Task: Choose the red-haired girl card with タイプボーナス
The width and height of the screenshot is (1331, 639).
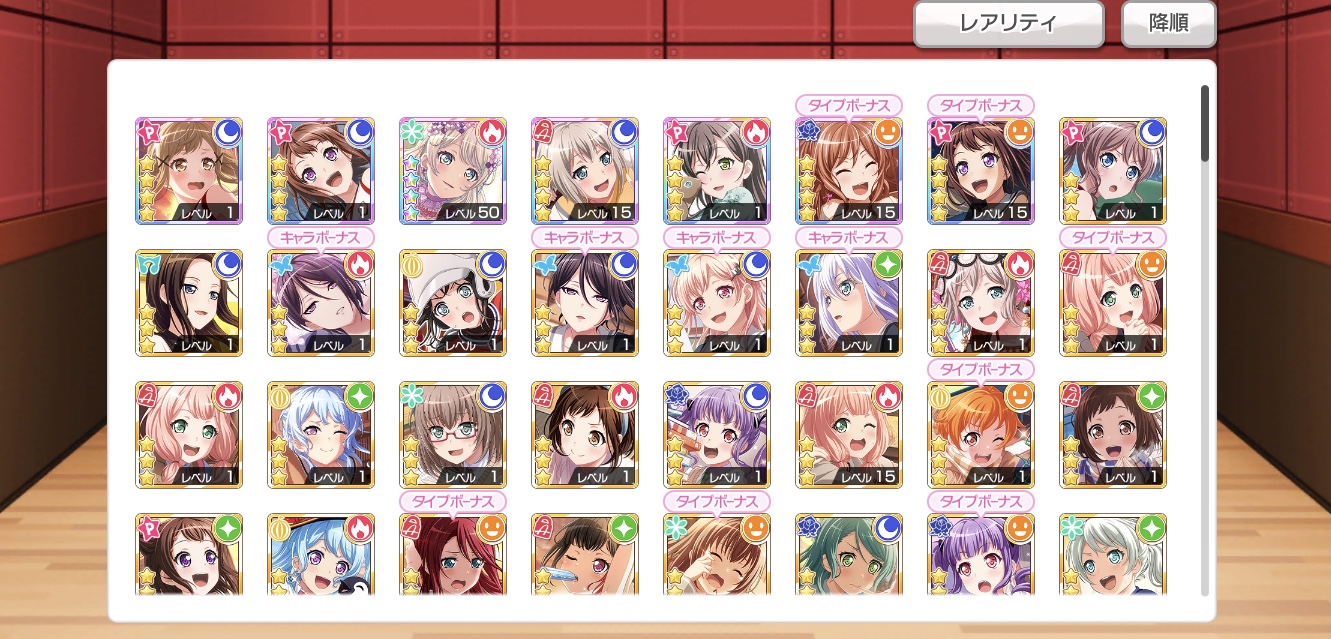Action: pyautogui.click(x=453, y=555)
